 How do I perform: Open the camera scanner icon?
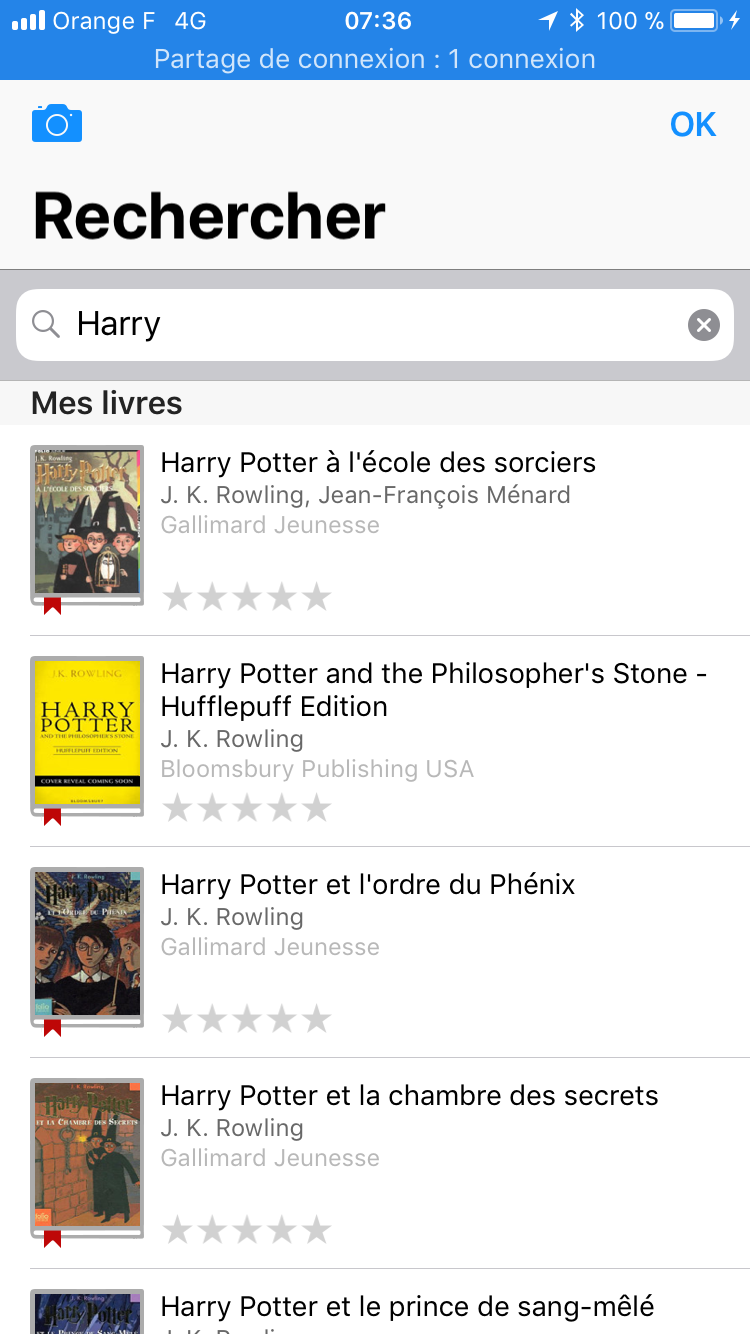[x=57, y=123]
